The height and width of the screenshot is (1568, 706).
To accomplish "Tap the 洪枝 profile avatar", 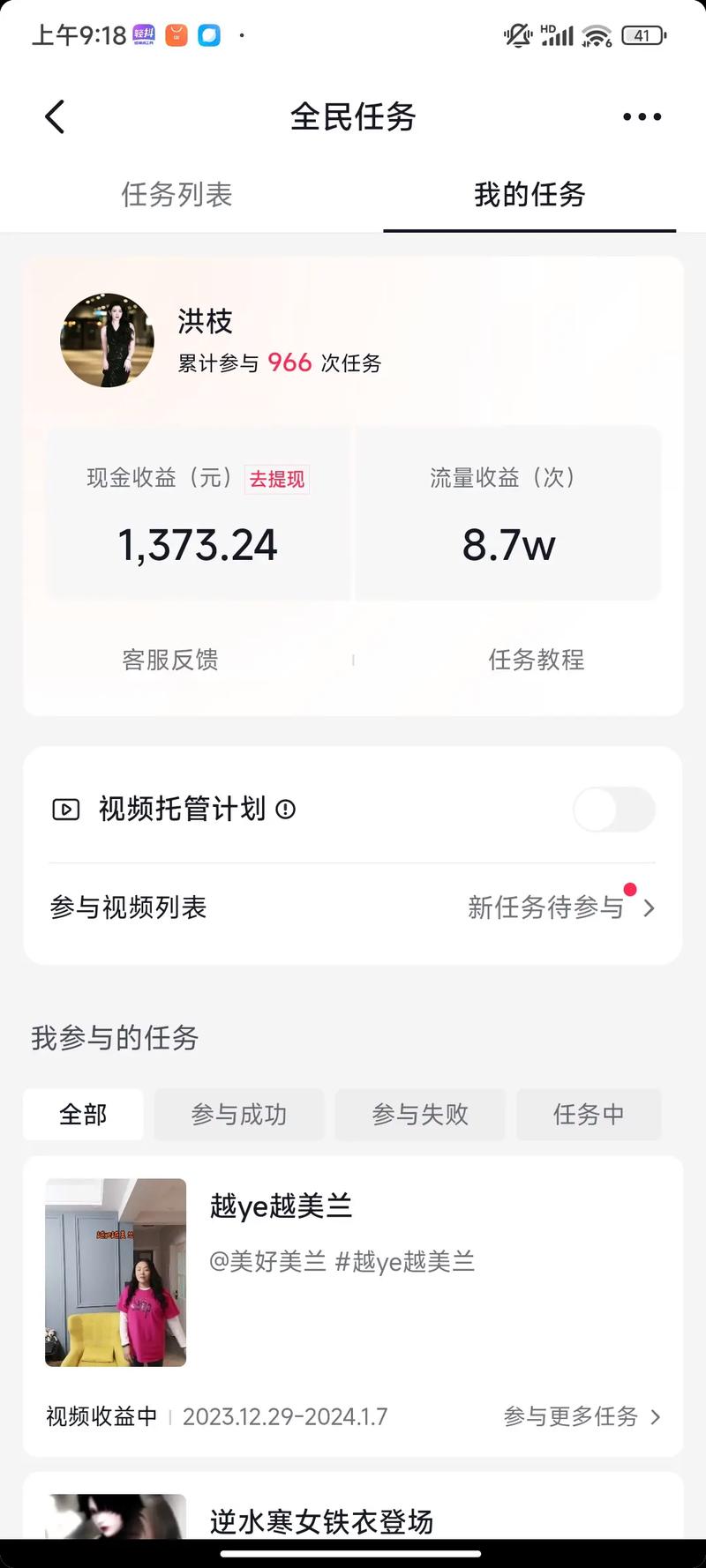I will point(107,340).
